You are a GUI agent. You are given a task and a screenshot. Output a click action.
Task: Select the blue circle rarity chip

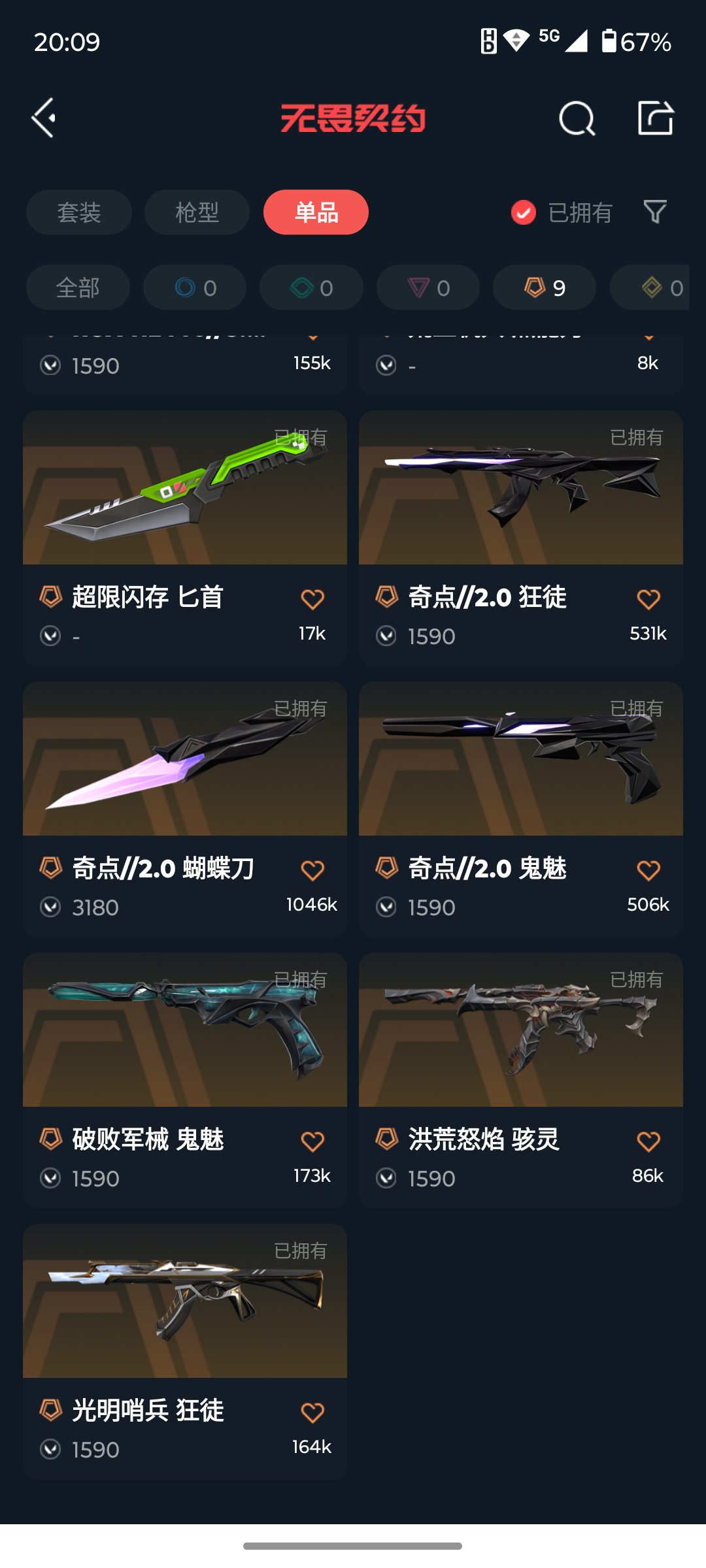tap(195, 287)
